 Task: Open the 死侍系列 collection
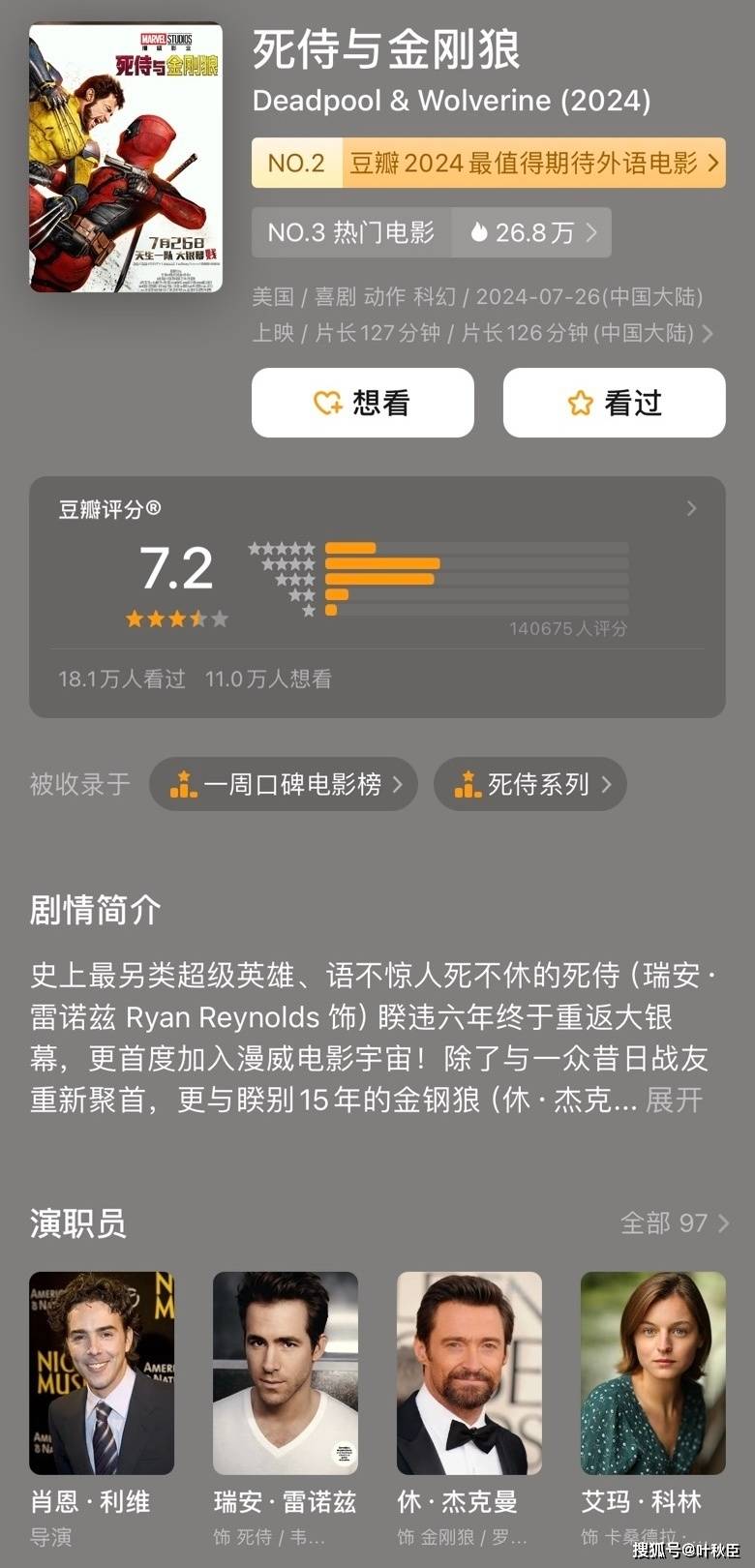[530, 784]
